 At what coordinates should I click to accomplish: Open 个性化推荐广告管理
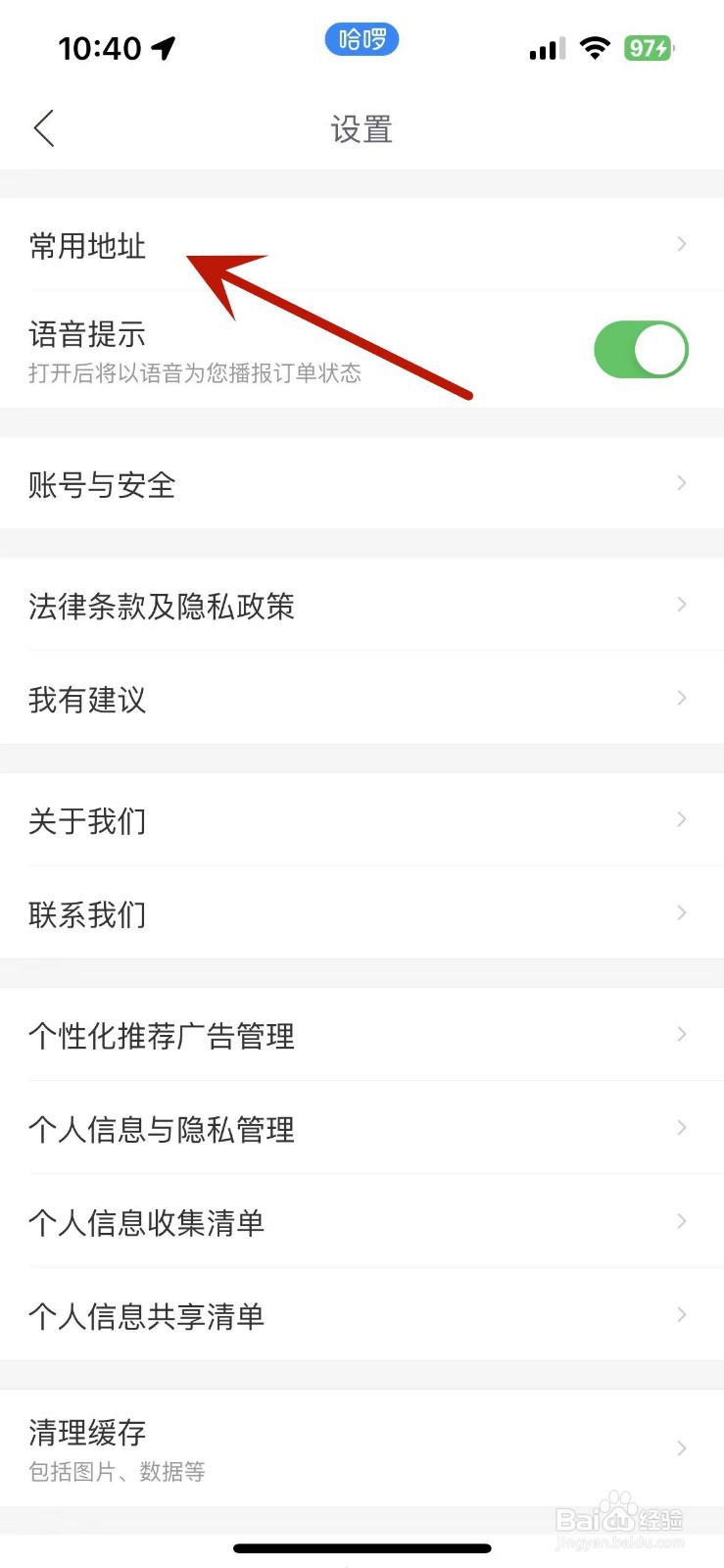tap(362, 1035)
